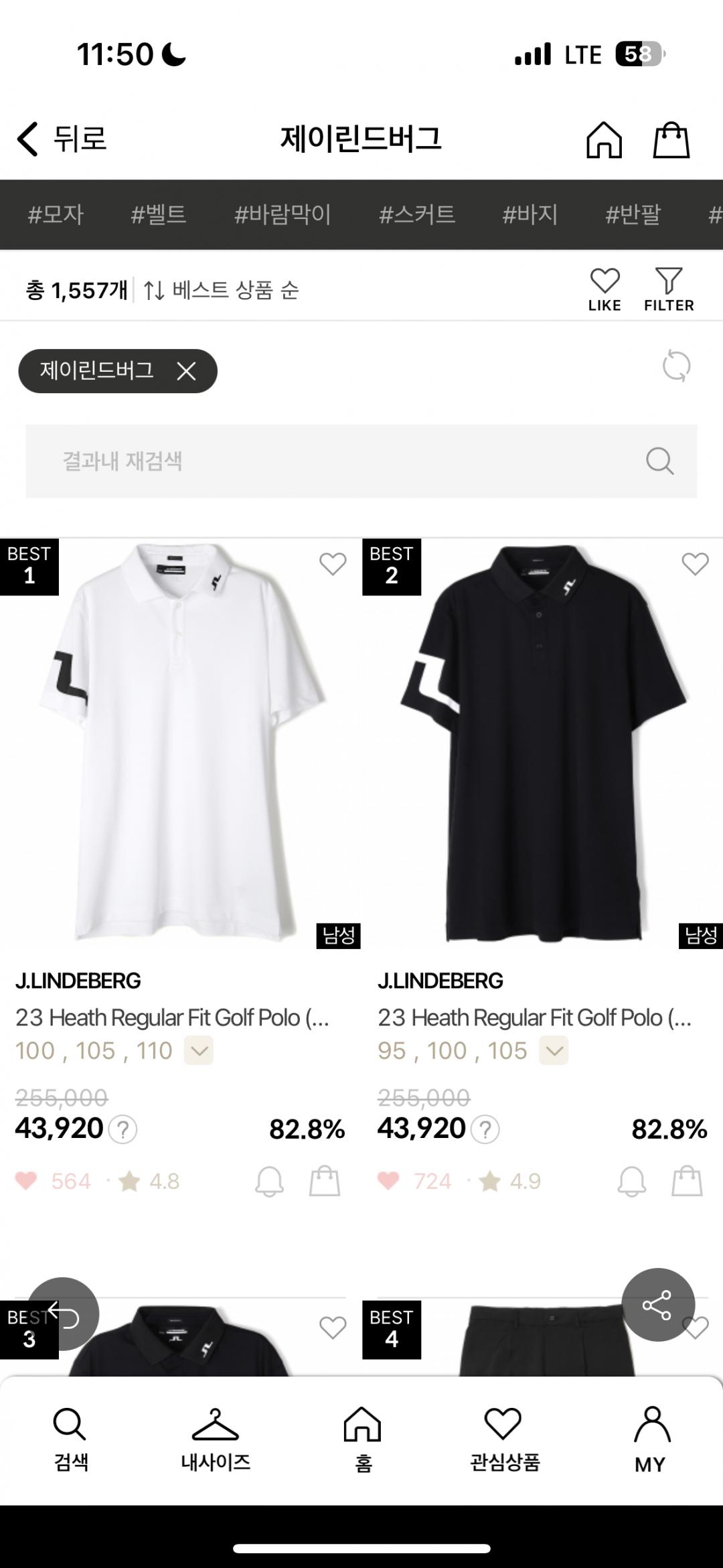Select the #모자 hashtag chip

pos(56,215)
